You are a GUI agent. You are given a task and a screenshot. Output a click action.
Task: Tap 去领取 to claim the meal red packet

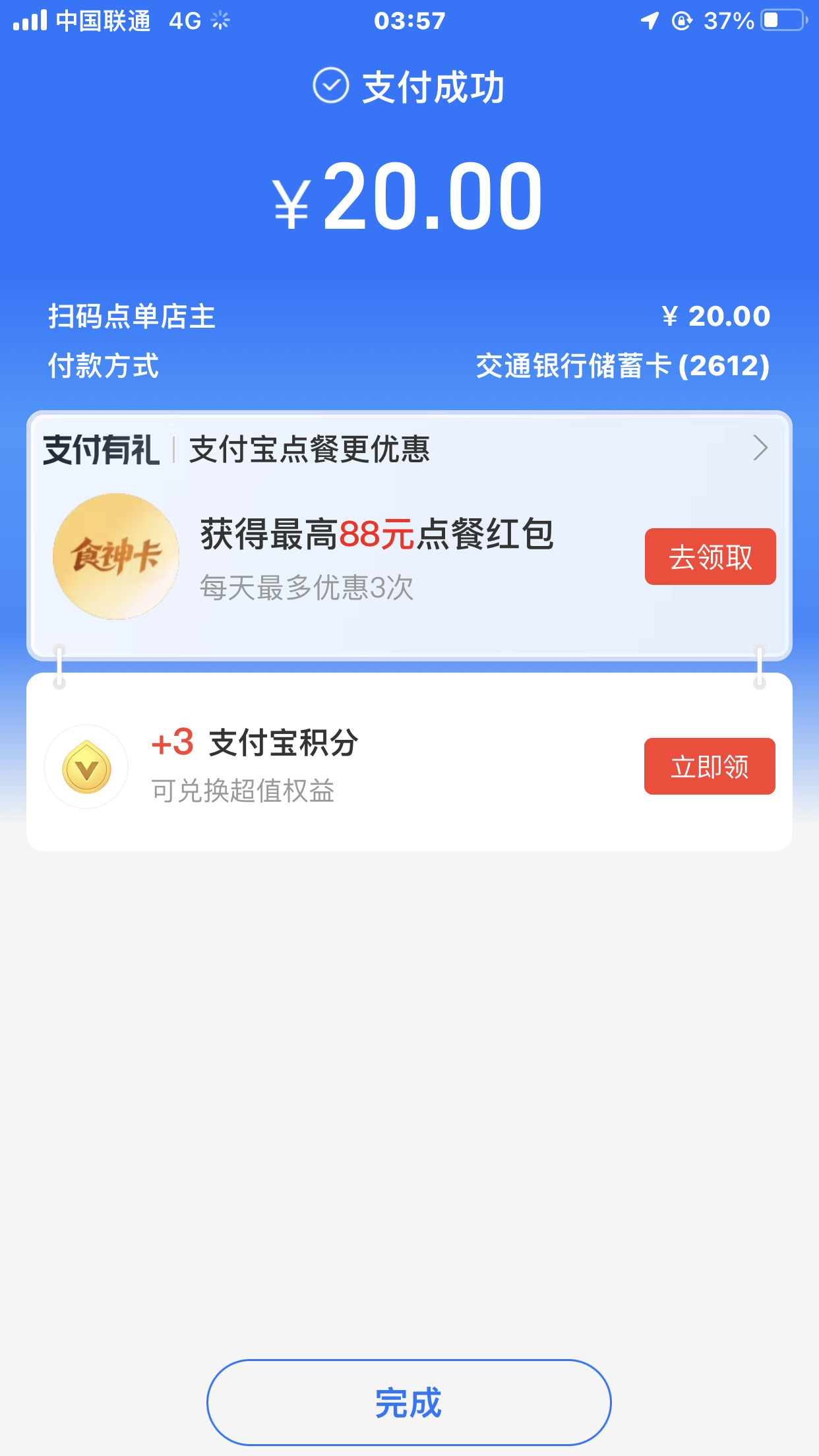pyautogui.click(x=710, y=557)
